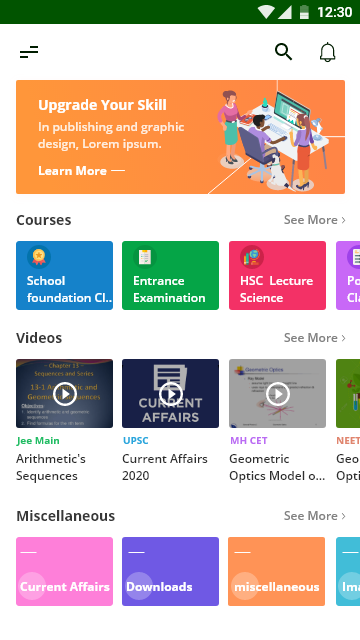See more Courses
360x640 pixels.
(x=315, y=220)
